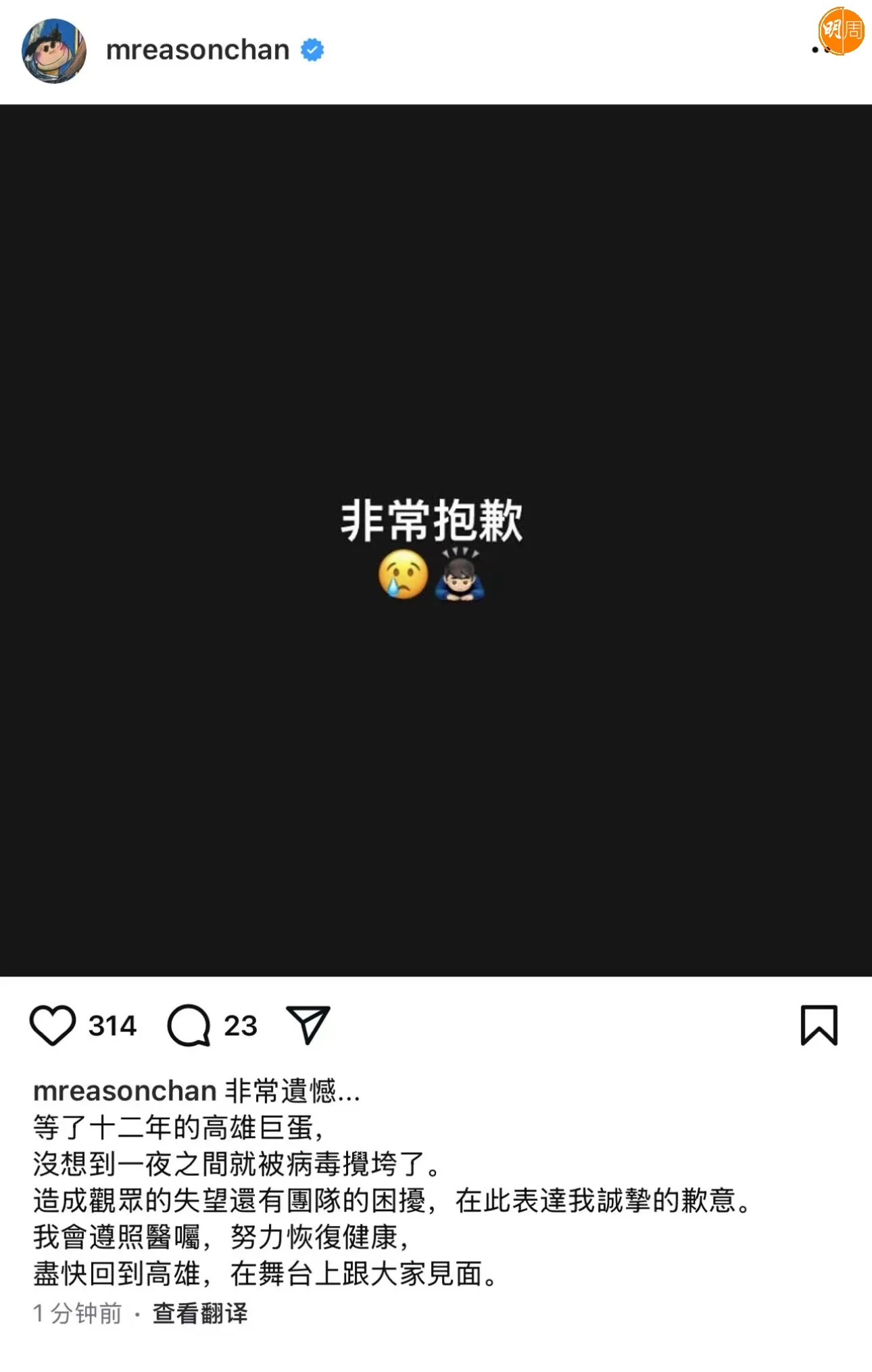The width and height of the screenshot is (872, 1372).
Task: Bookmark this post
Action: (819, 1025)
